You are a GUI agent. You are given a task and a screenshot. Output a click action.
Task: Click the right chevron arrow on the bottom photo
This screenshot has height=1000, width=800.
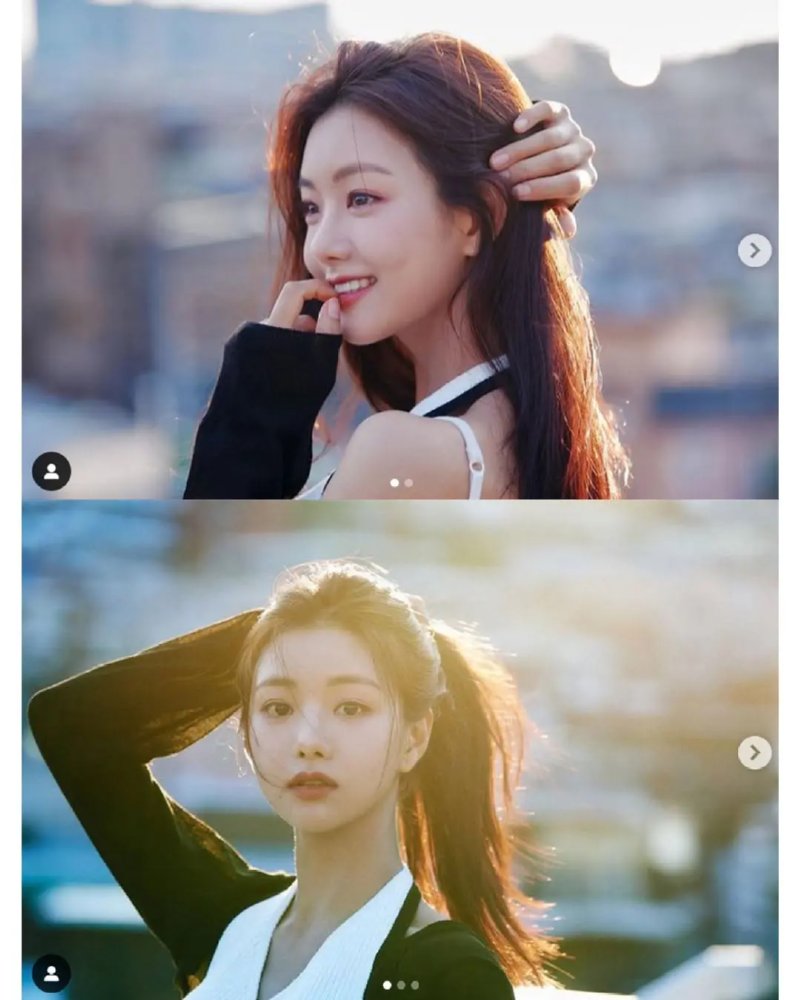[757, 752]
